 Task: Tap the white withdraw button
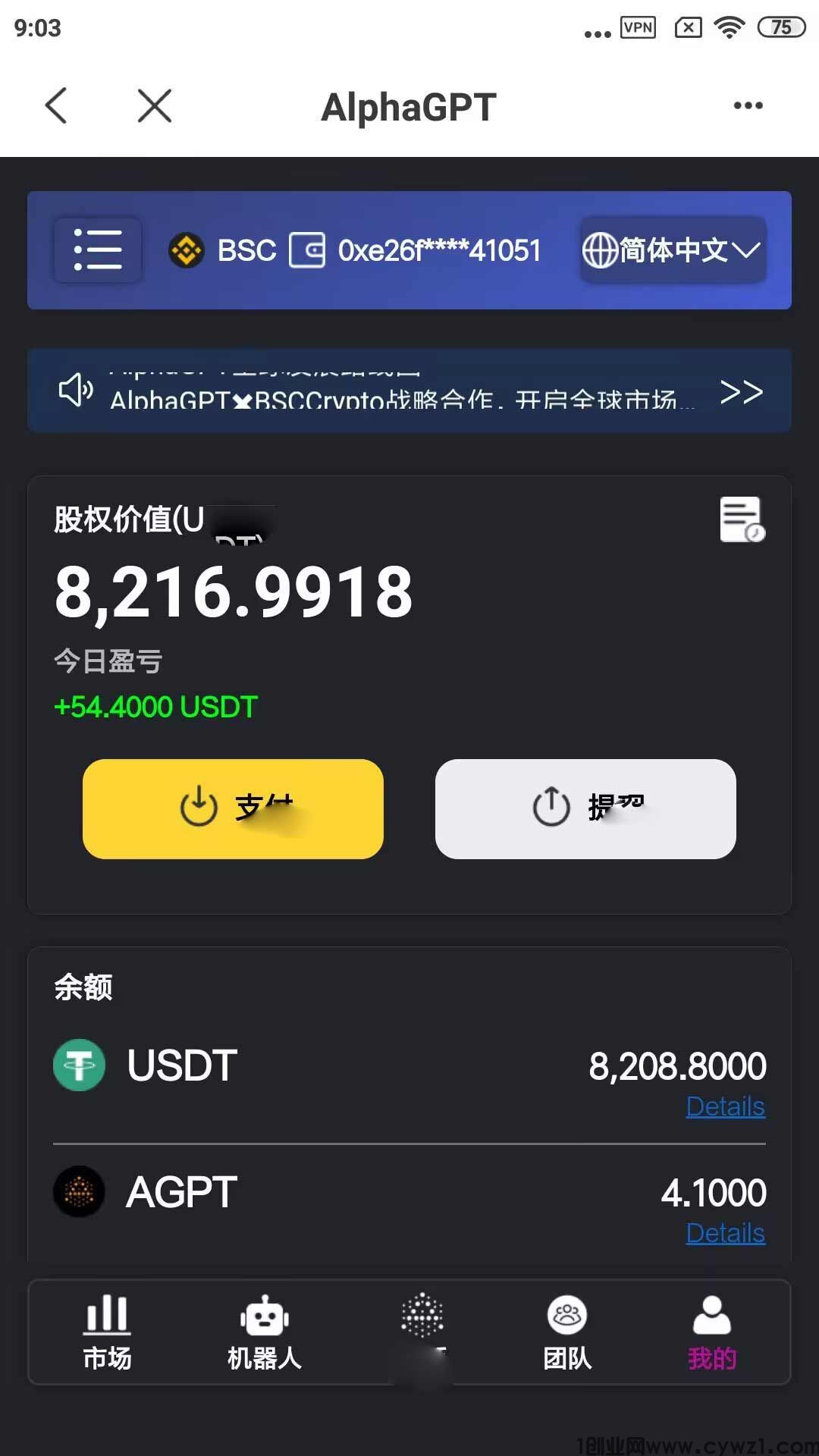point(585,808)
